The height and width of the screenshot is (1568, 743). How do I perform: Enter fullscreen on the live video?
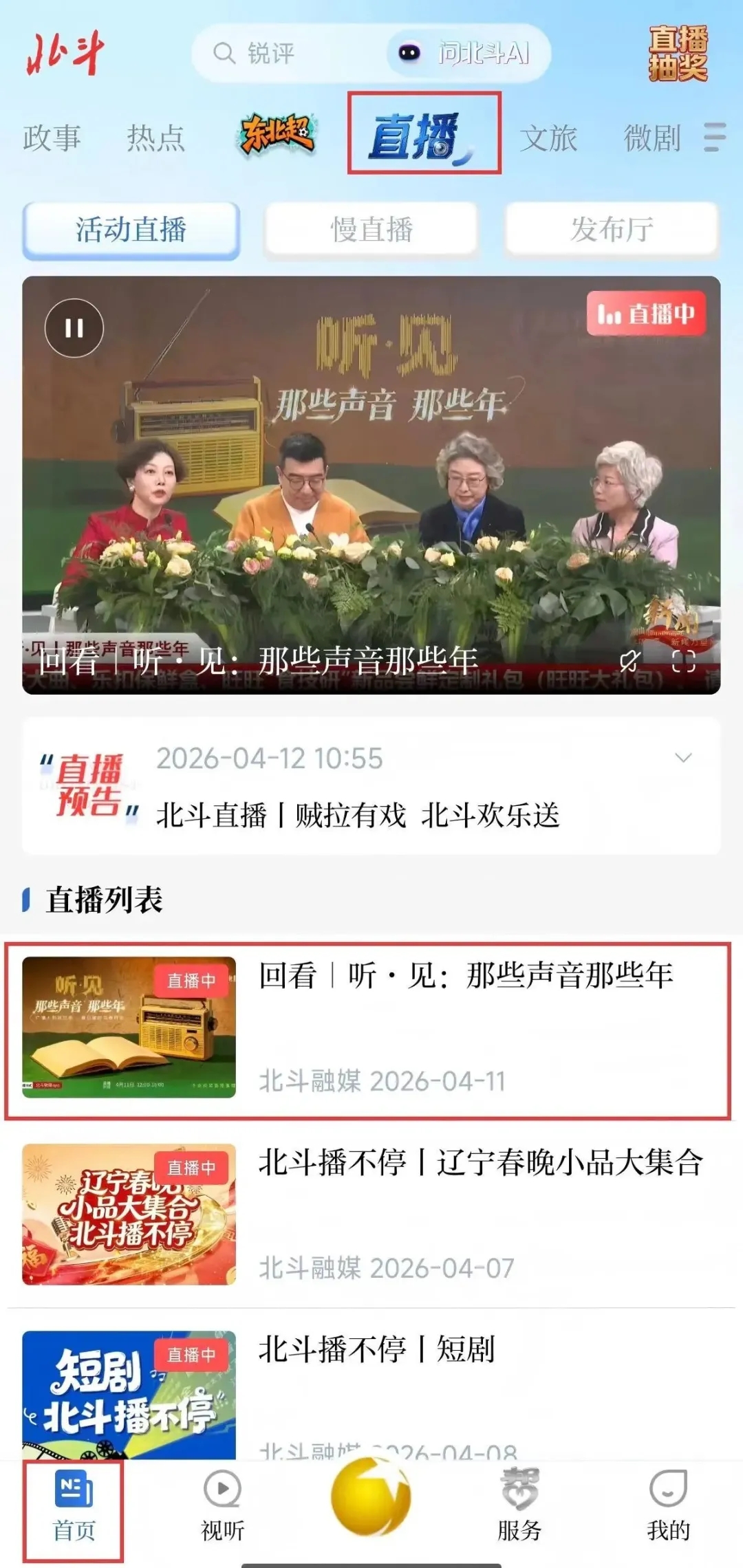(683, 662)
